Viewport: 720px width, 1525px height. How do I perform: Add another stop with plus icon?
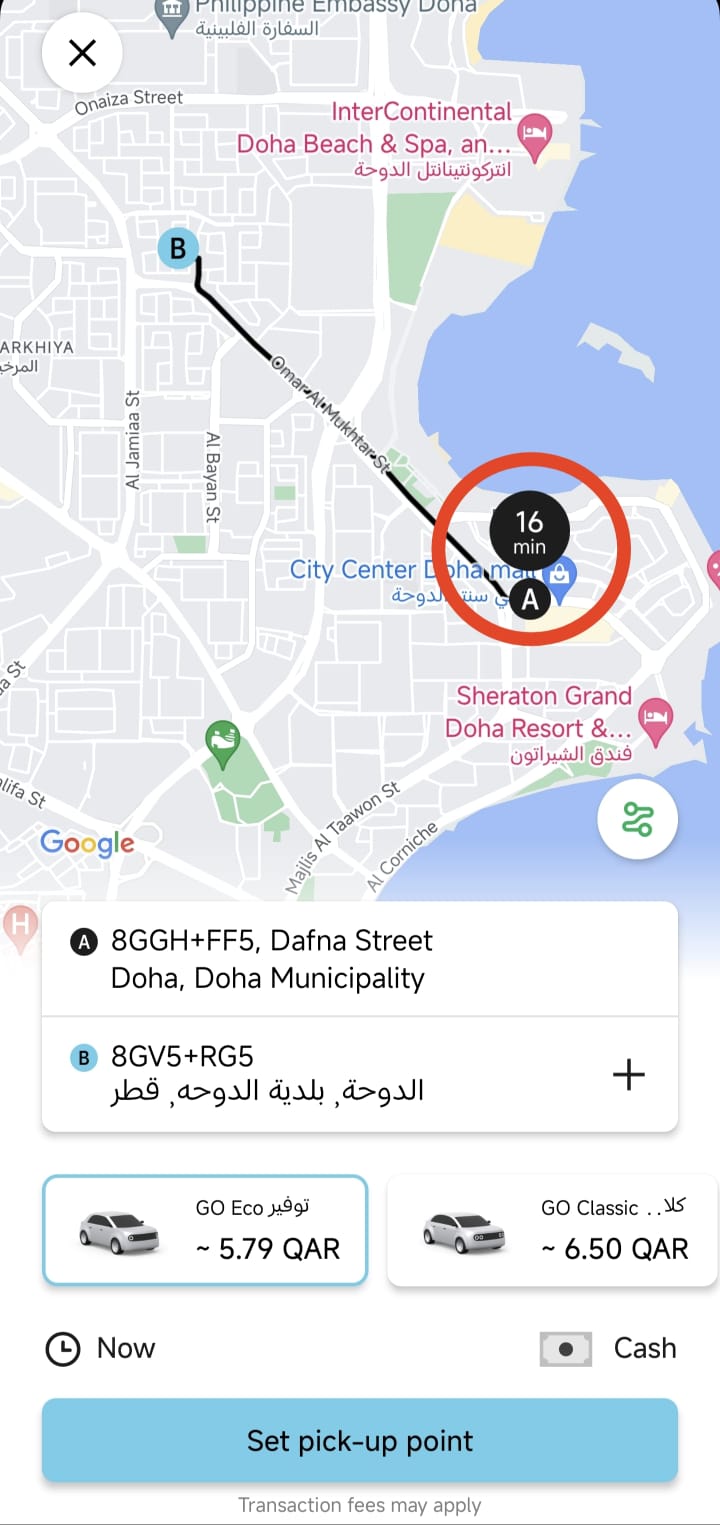[x=628, y=1075]
